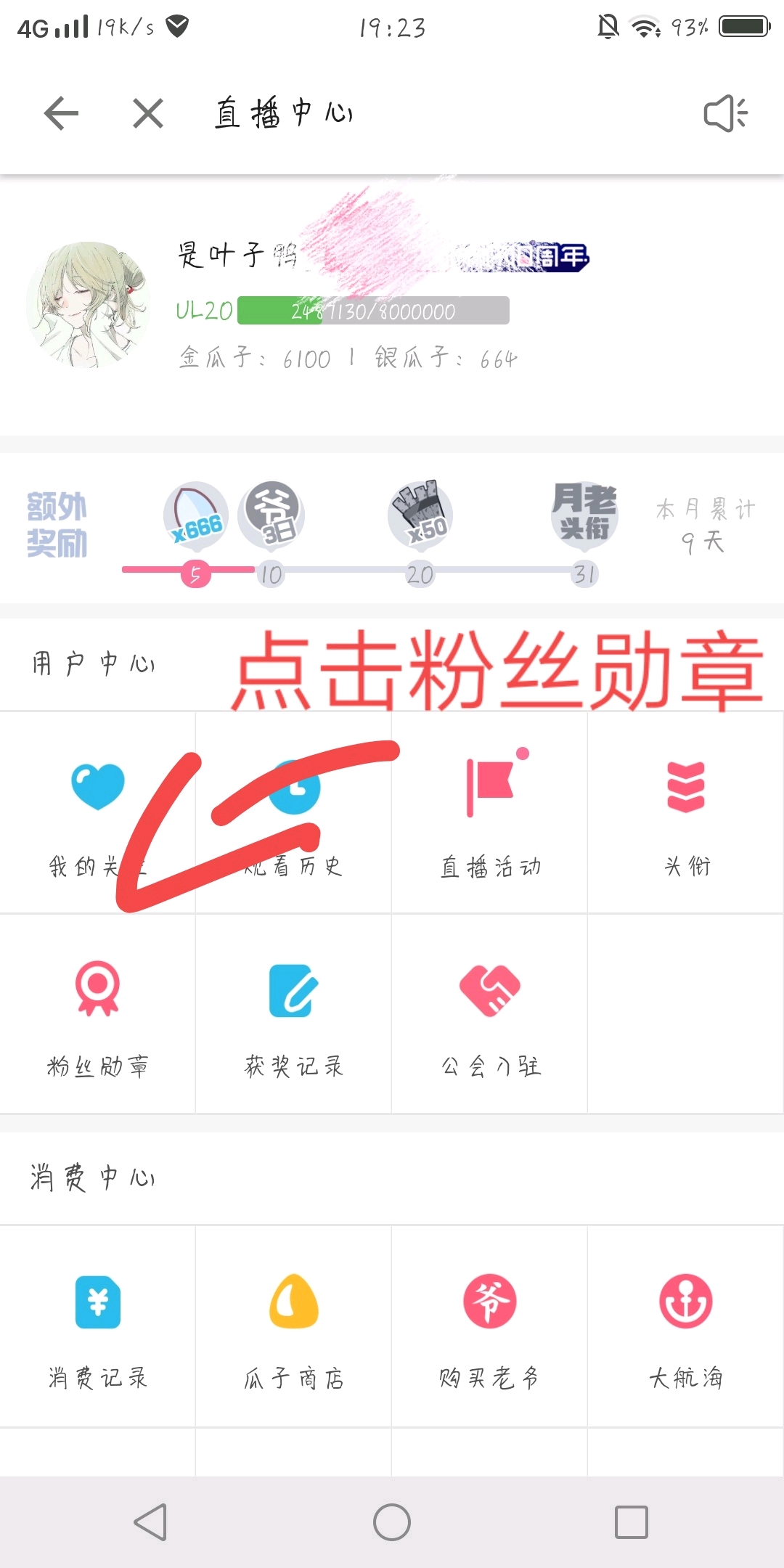Close the 直播中心 page
Viewport: 784px width, 1568px height.
click(148, 113)
